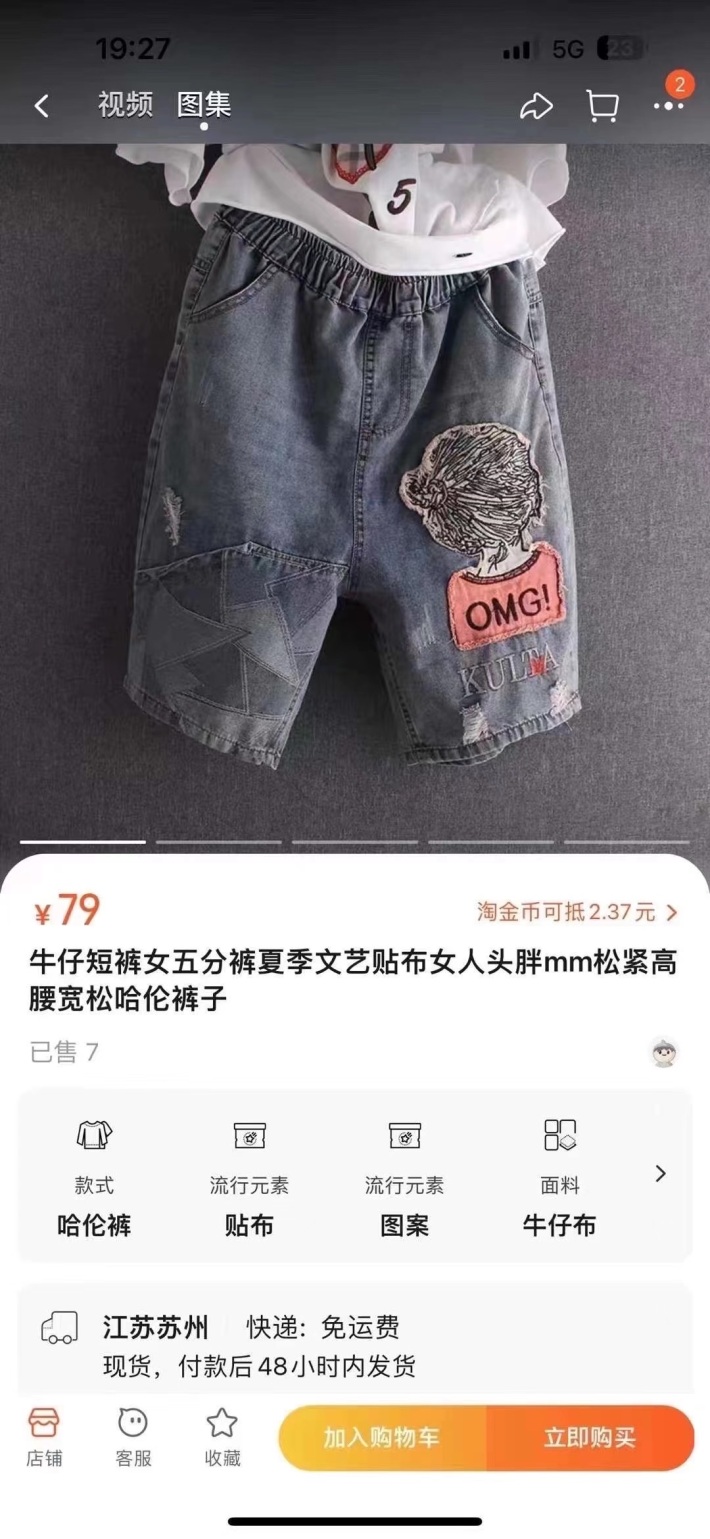The image size is (710, 1539).
Task: Open the three-dot overflow menu
Action: [x=667, y=105]
